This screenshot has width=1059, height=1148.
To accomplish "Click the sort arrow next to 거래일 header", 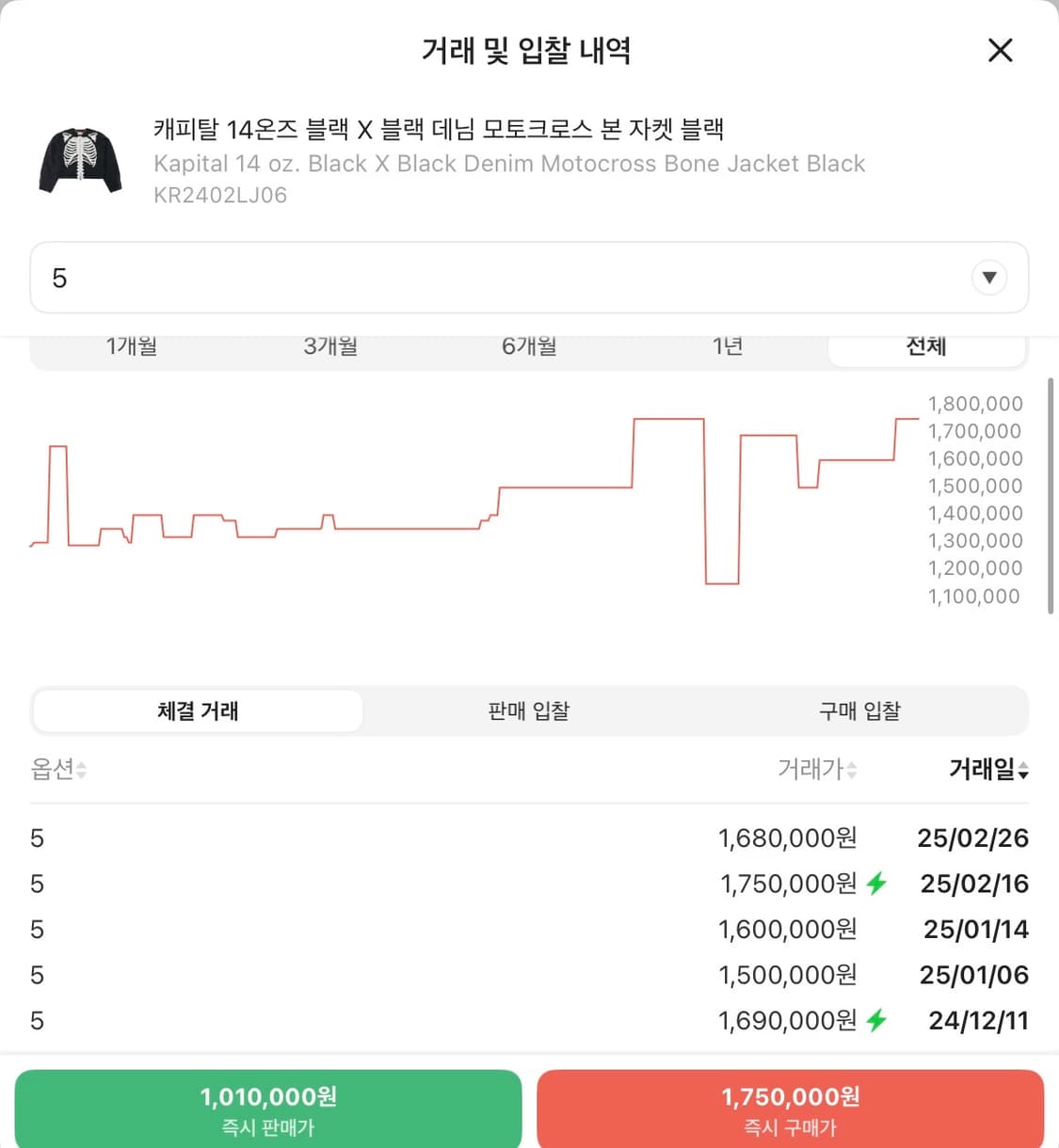I will [1023, 772].
